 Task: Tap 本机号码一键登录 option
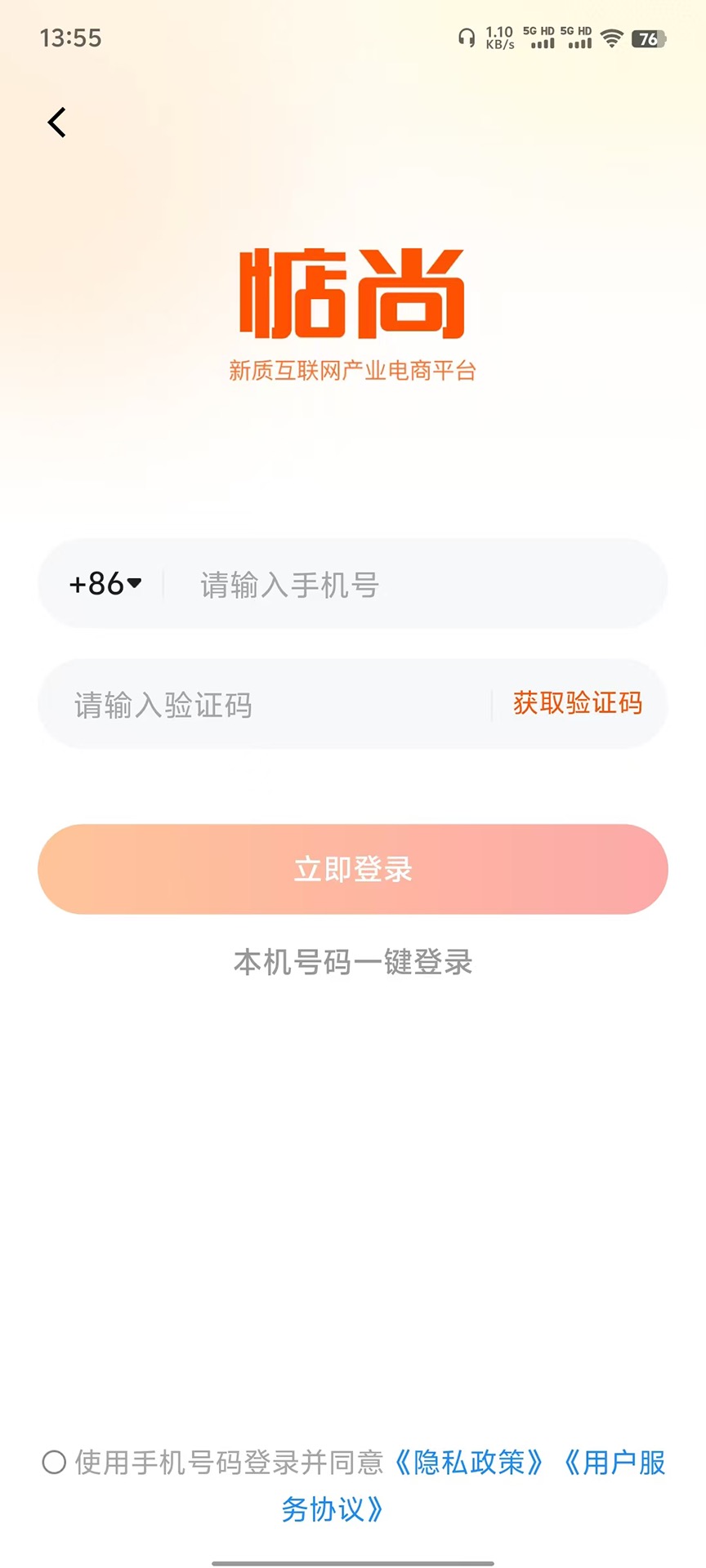pos(352,963)
